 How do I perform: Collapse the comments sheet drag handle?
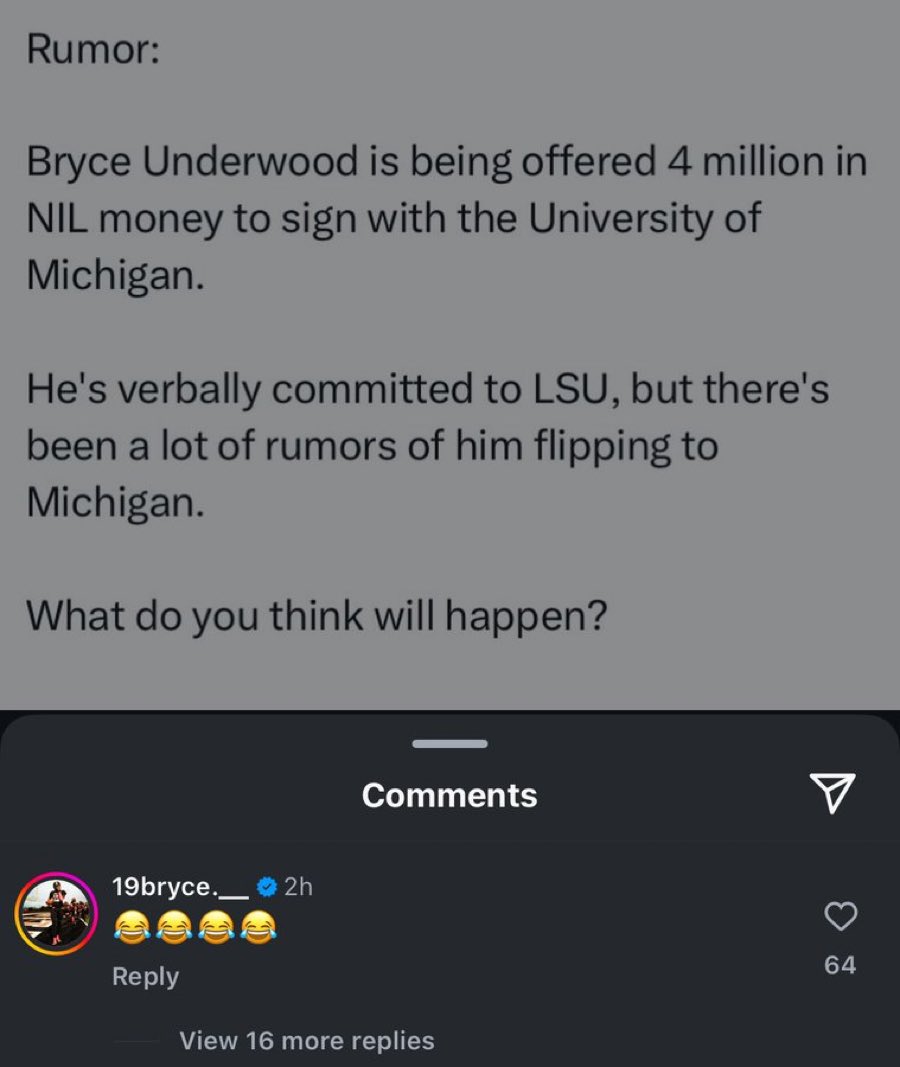[449, 743]
